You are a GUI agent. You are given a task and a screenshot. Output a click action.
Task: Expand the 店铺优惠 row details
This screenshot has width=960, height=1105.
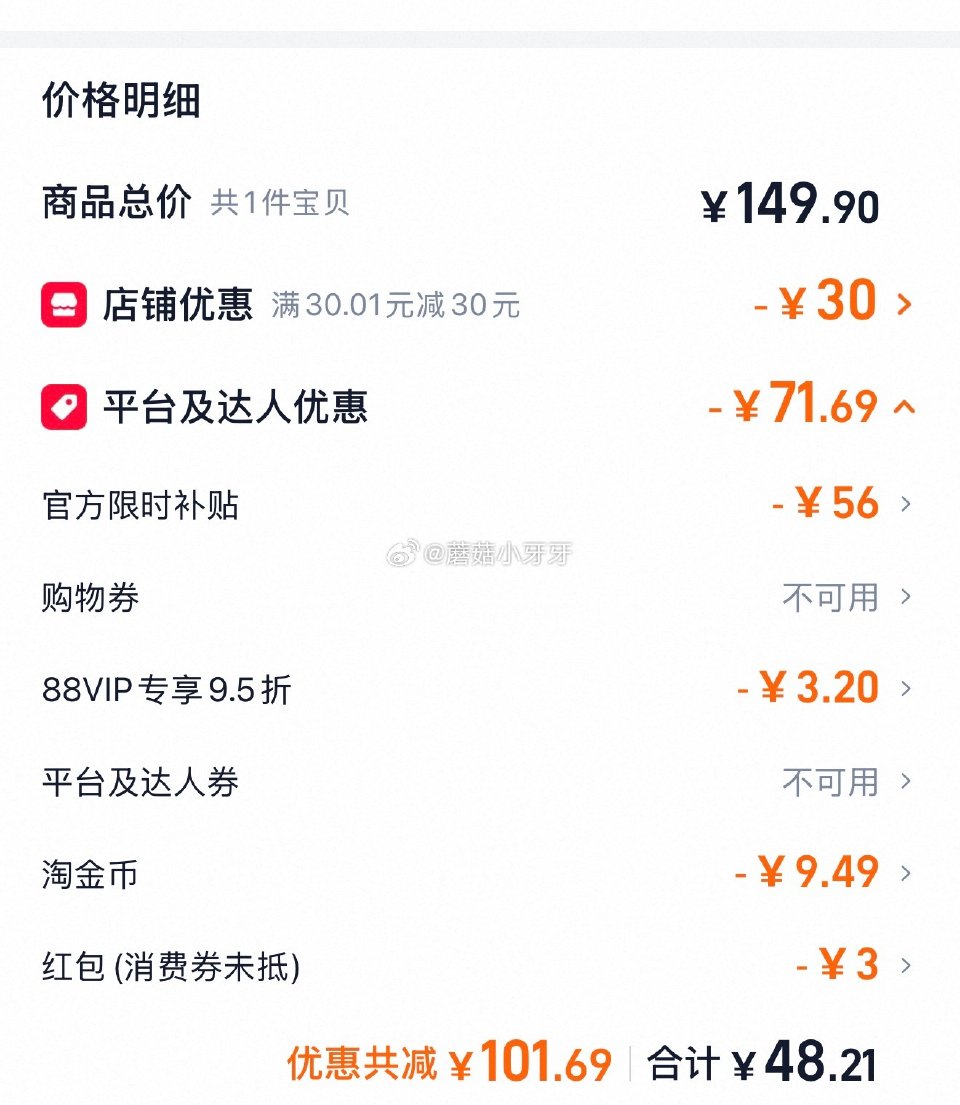[903, 303]
